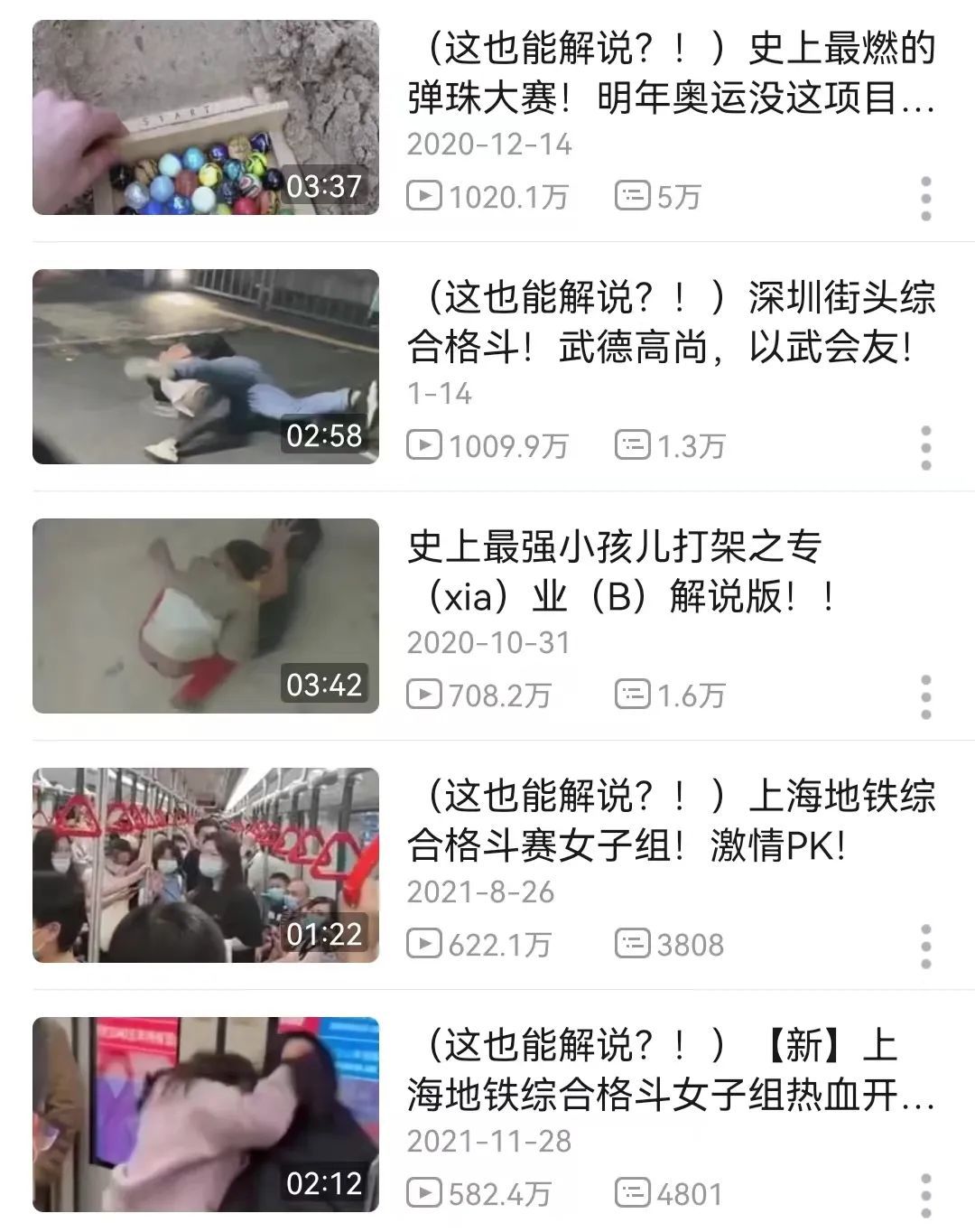
Task: Open more options for the 2021-11-28 video
Action: point(925,1194)
